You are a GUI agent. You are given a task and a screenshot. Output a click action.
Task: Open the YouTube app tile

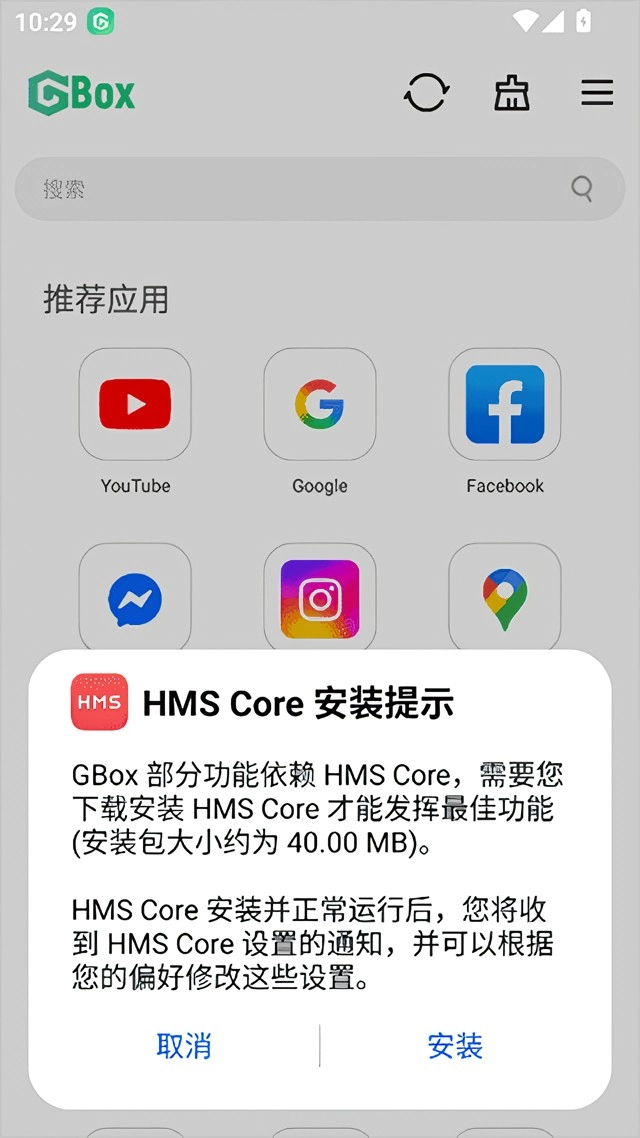coord(135,404)
